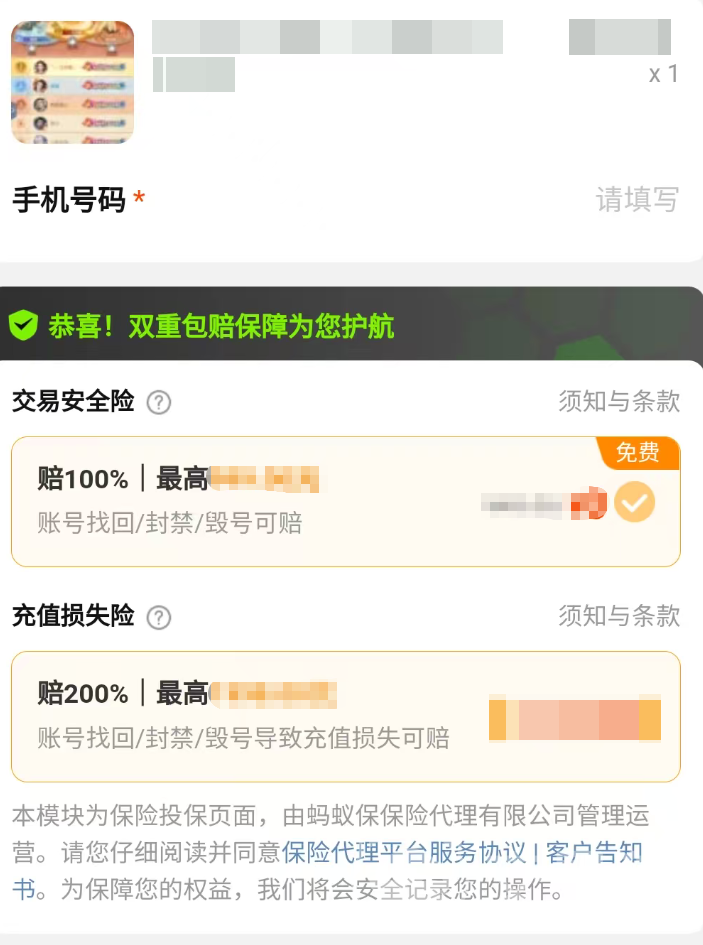The height and width of the screenshot is (945, 703).
Task: Open the product thumbnail image
Action: pos(72,83)
